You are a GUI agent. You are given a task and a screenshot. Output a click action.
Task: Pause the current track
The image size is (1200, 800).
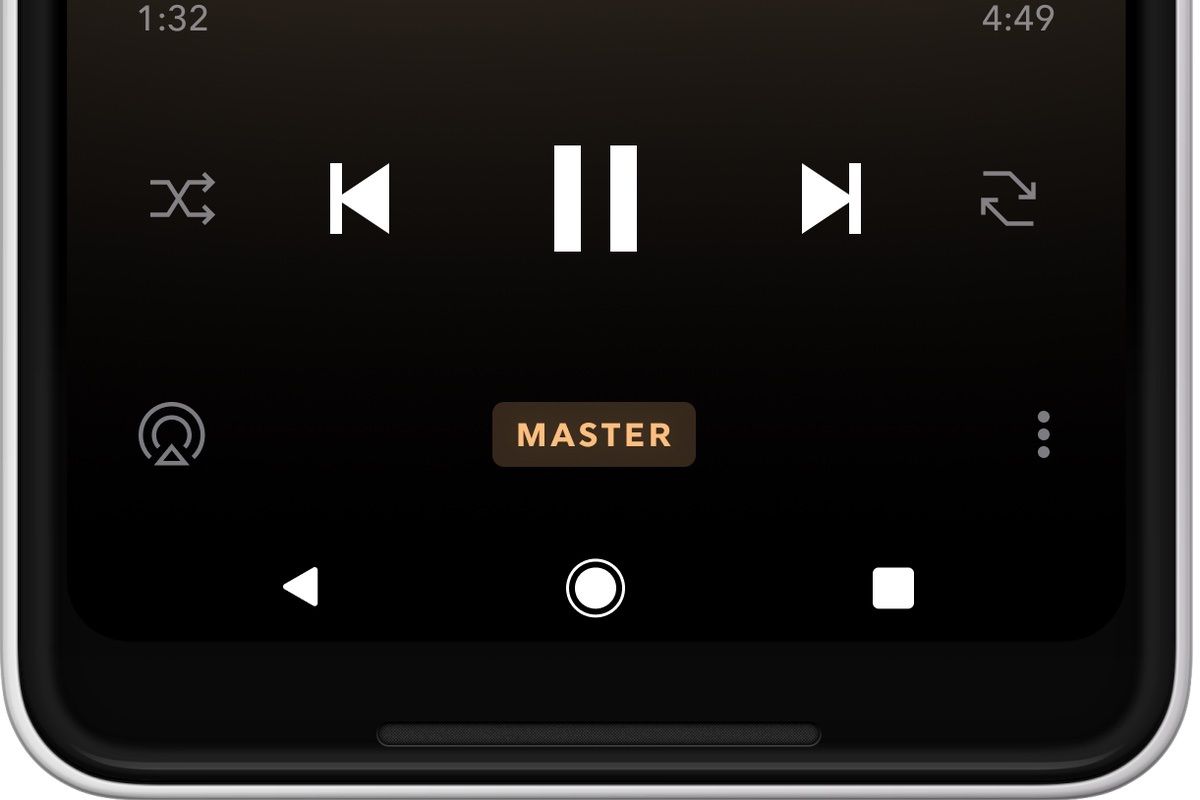click(596, 198)
